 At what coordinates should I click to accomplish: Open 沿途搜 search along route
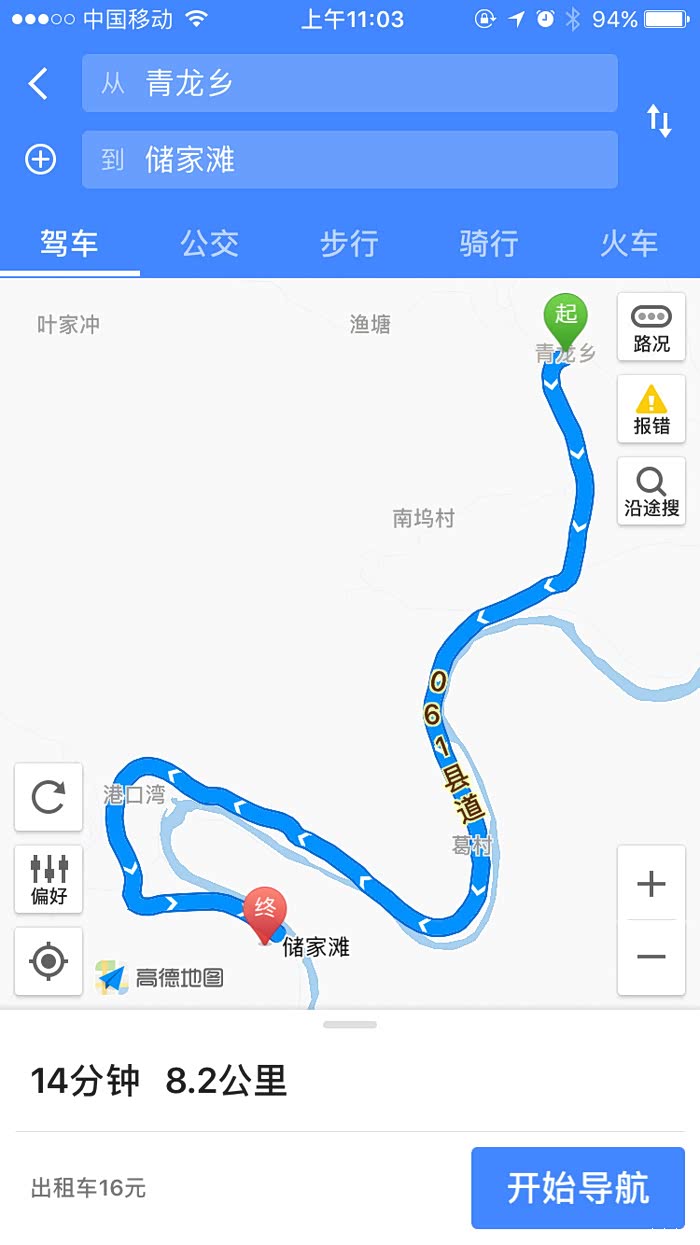(x=651, y=491)
